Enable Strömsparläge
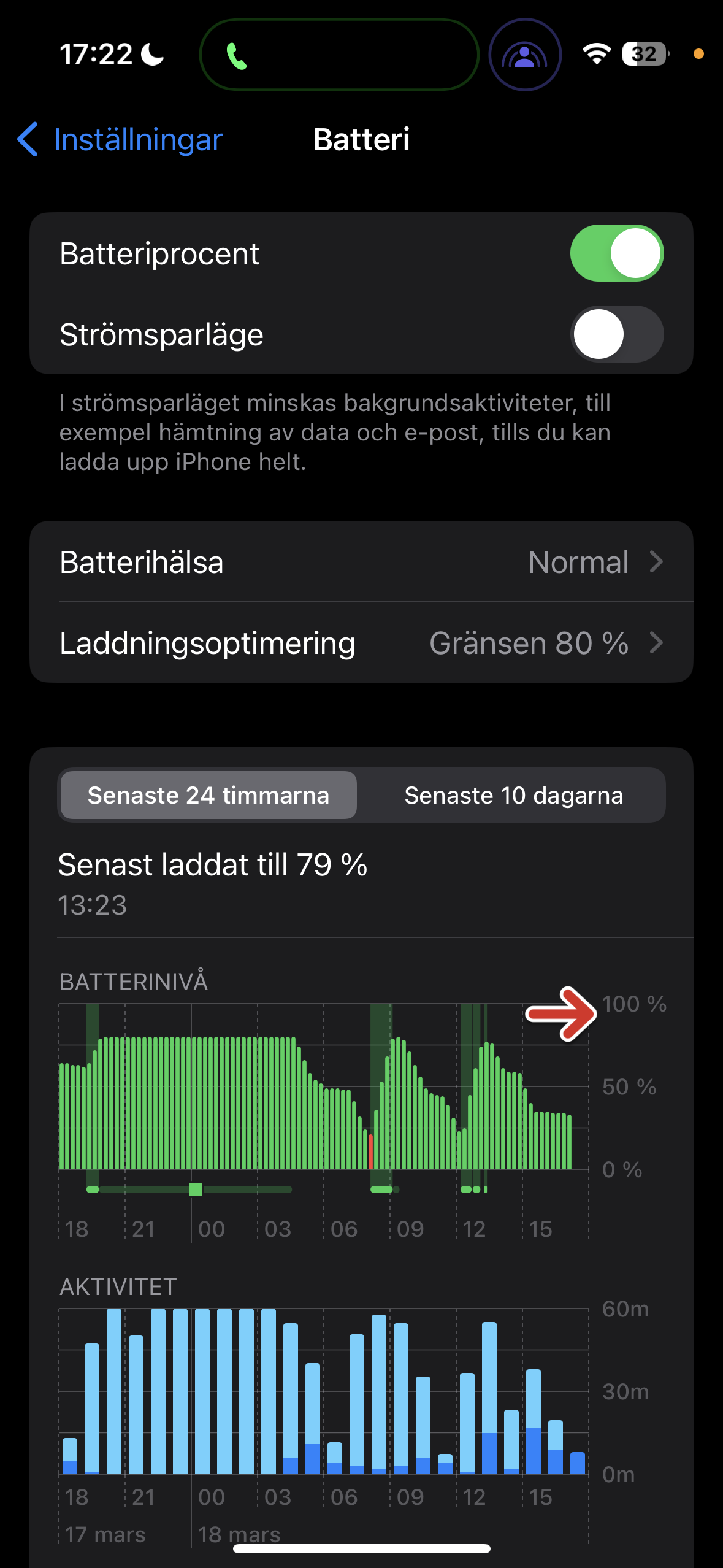This screenshot has height=1568, width=723. point(616,334)
